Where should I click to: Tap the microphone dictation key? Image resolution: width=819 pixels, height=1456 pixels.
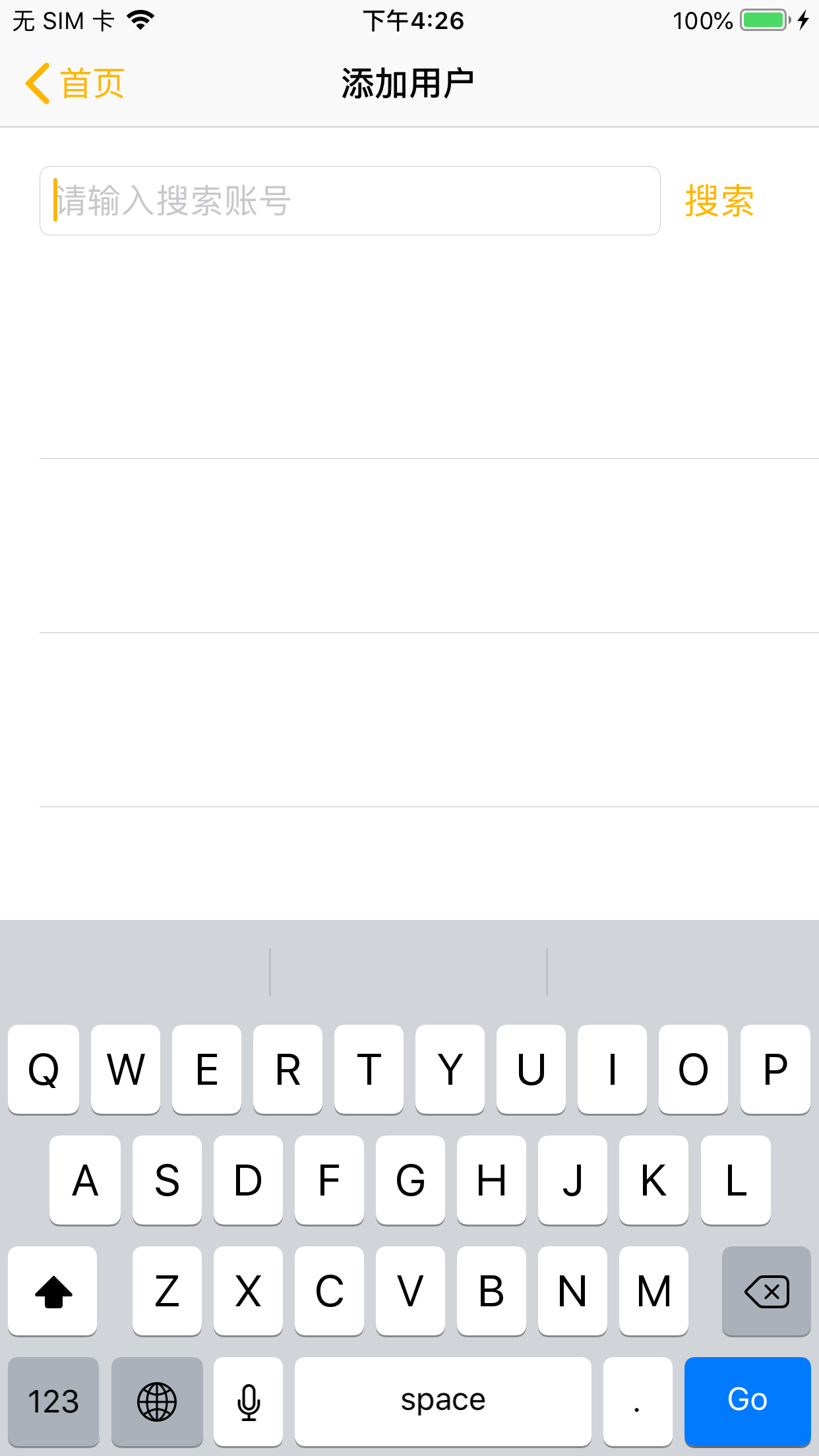coord(249,1401)
